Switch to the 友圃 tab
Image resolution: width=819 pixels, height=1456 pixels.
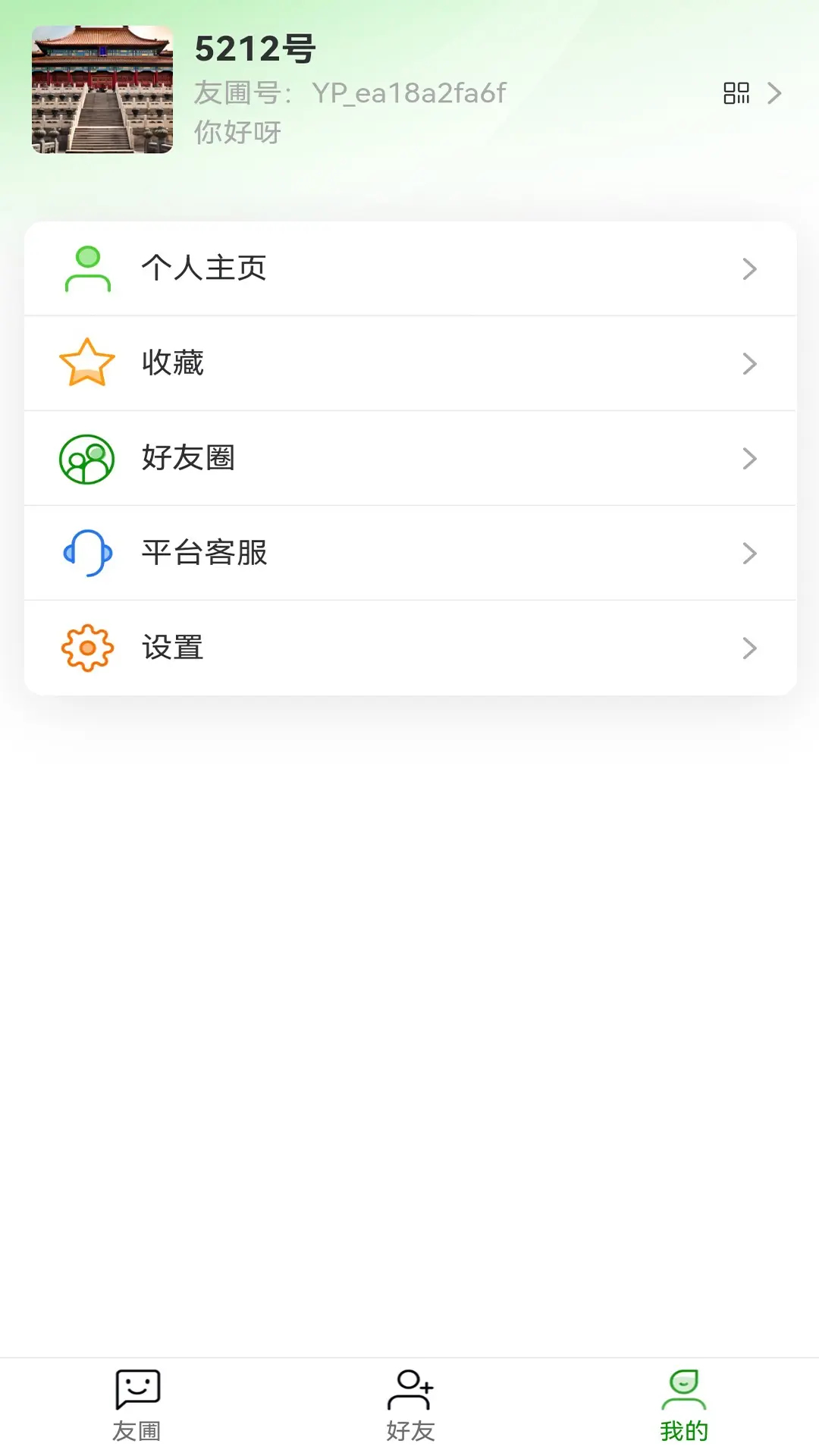click(137, 1405)
